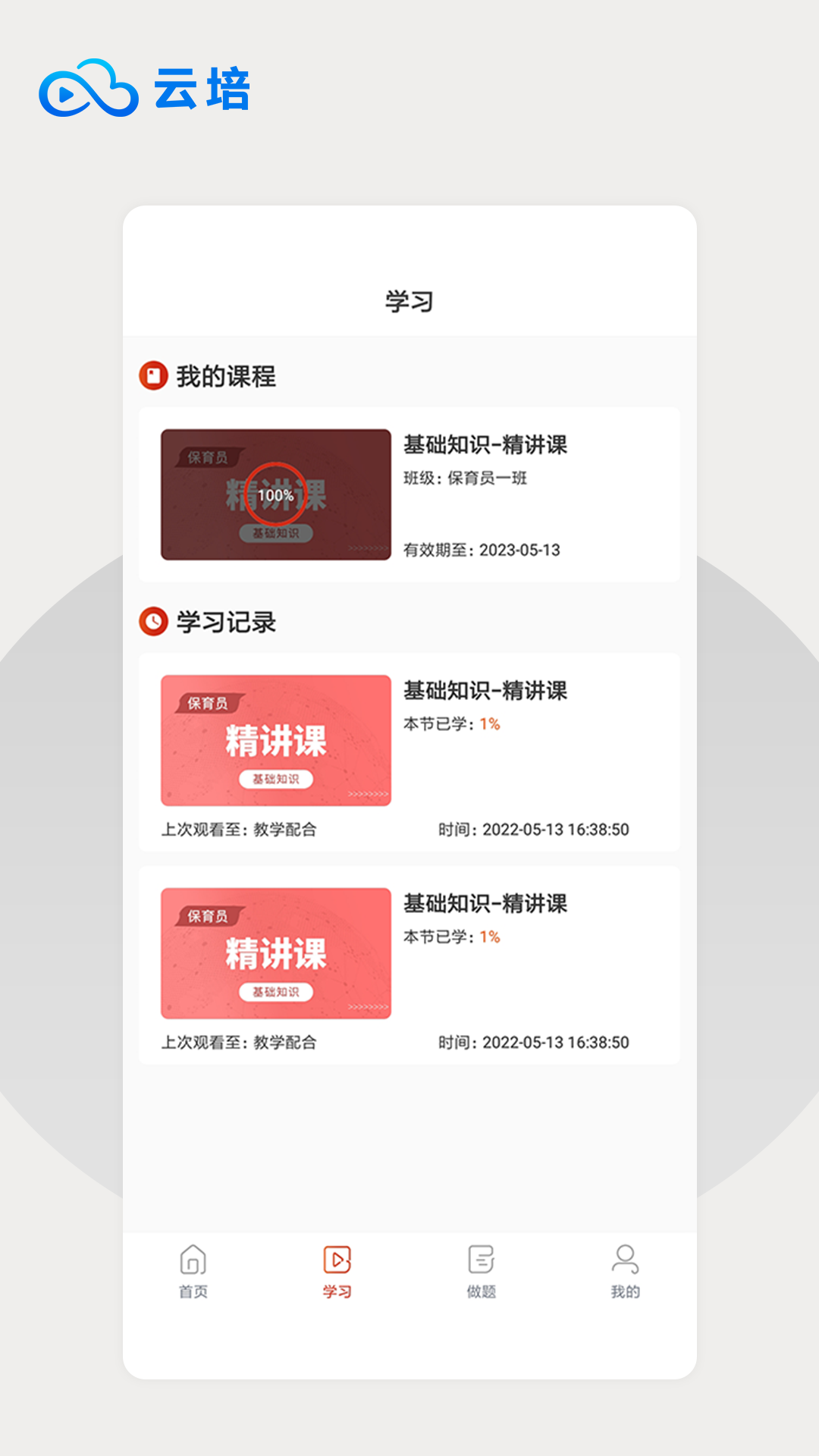Click the 100% progress circle on course cover

pyautogui.click(x=277, y=494)
